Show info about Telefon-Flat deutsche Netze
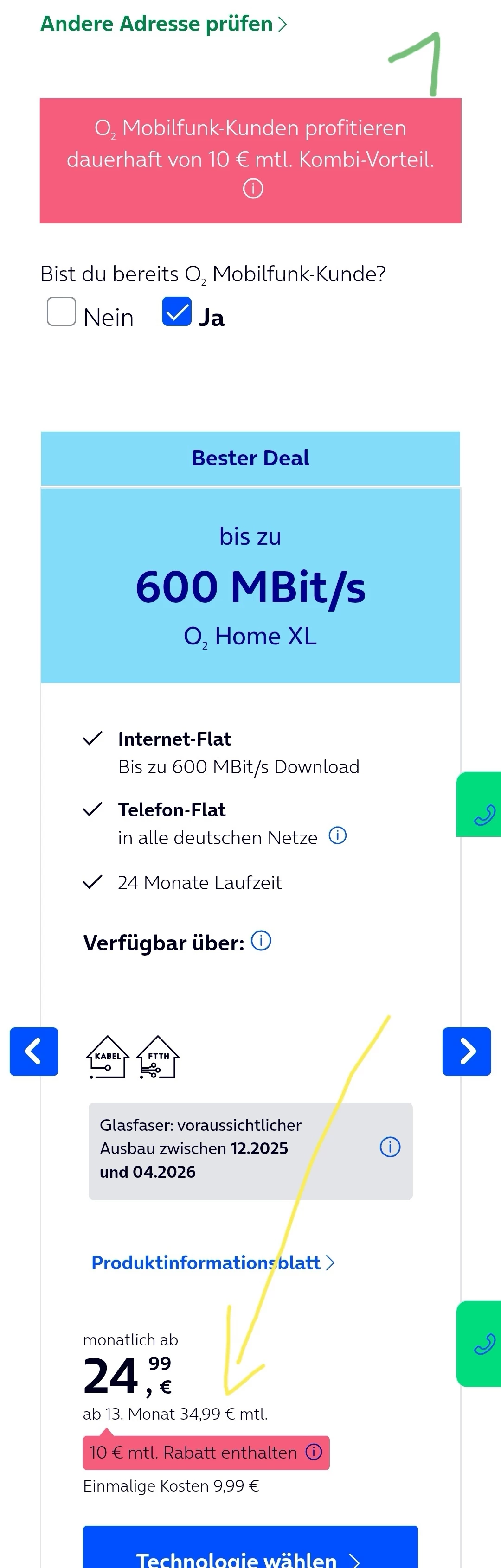 [x=337, y=835]
